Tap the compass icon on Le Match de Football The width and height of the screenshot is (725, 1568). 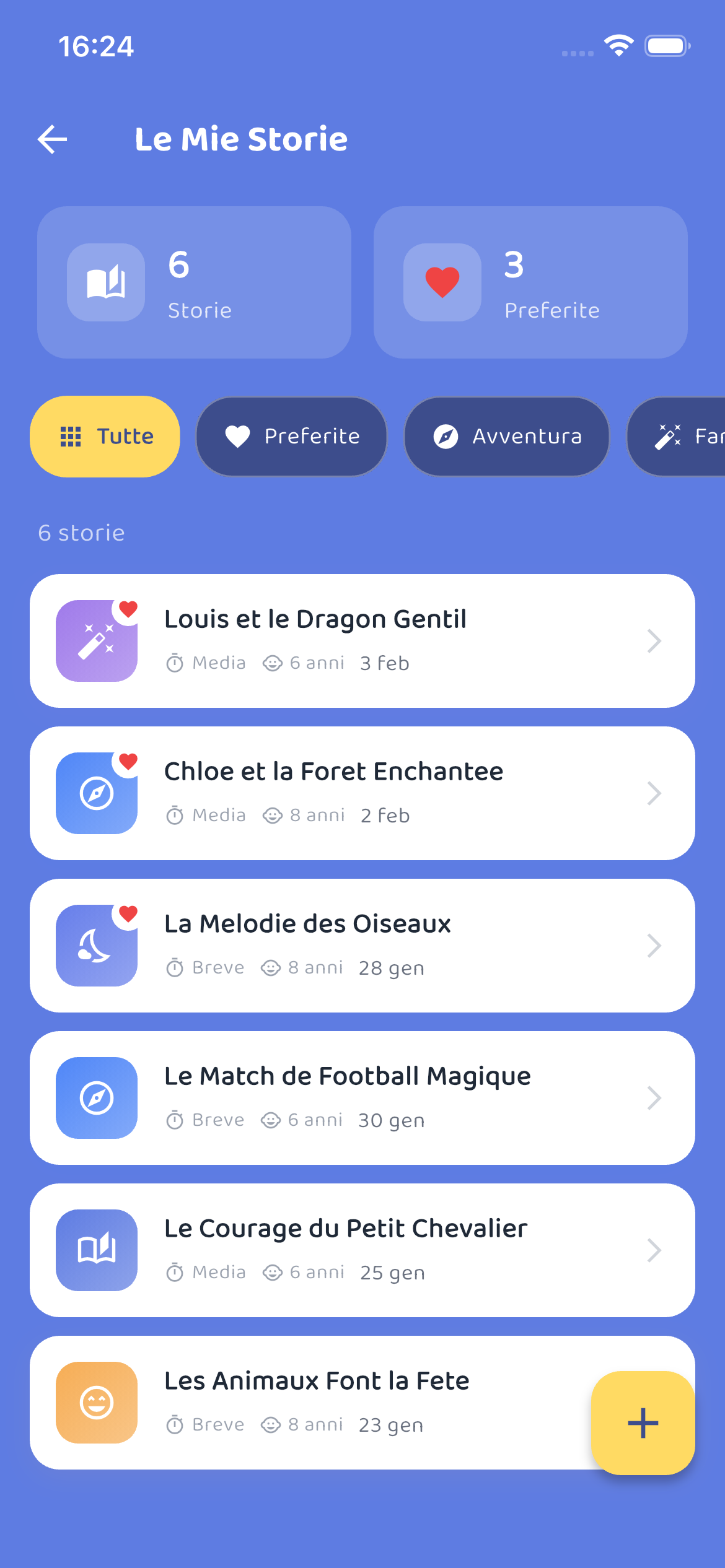tap(96, 1097)
